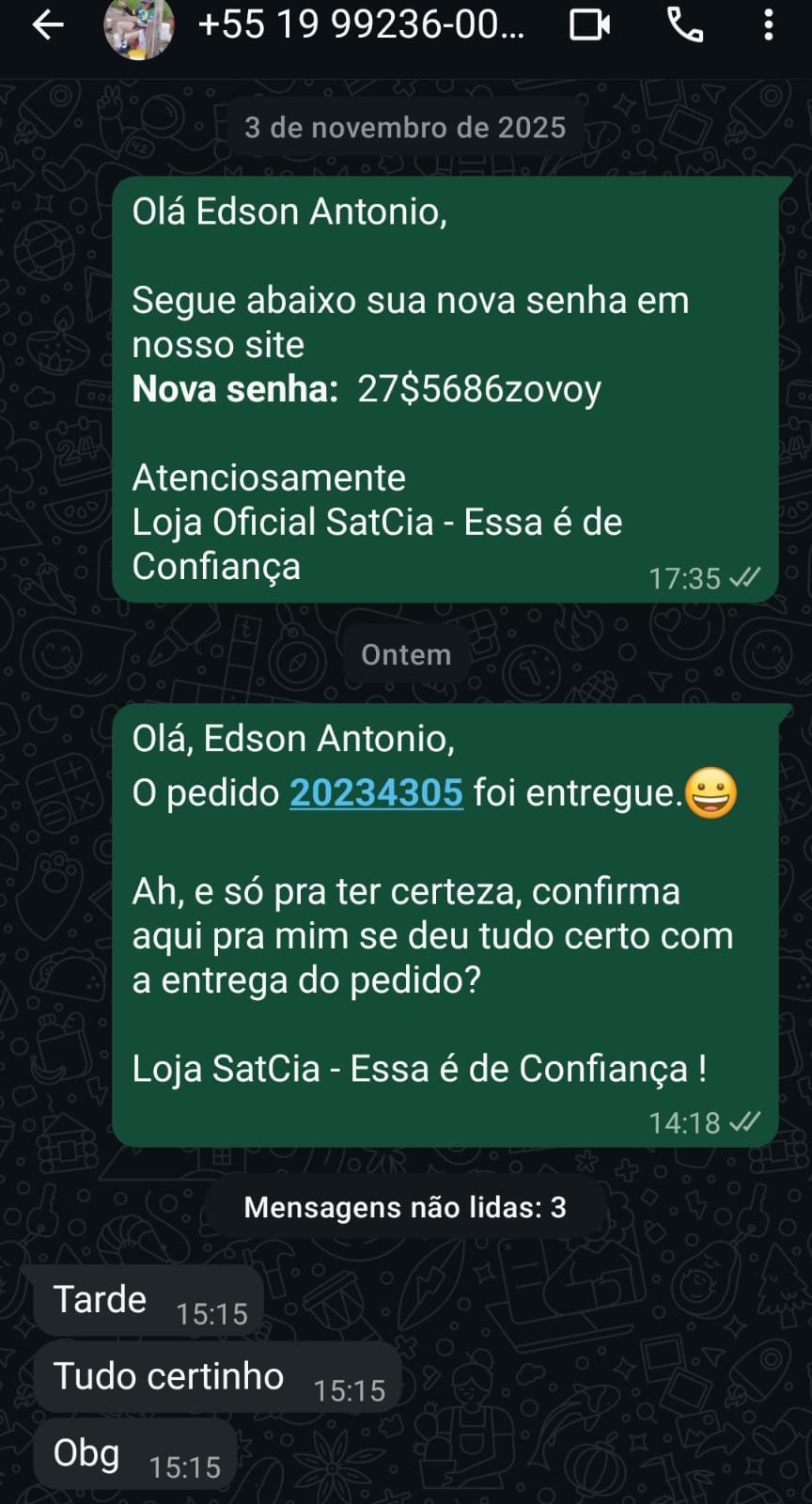Open the order number 20234305 link
The image size is (812, 1504).
376,792
